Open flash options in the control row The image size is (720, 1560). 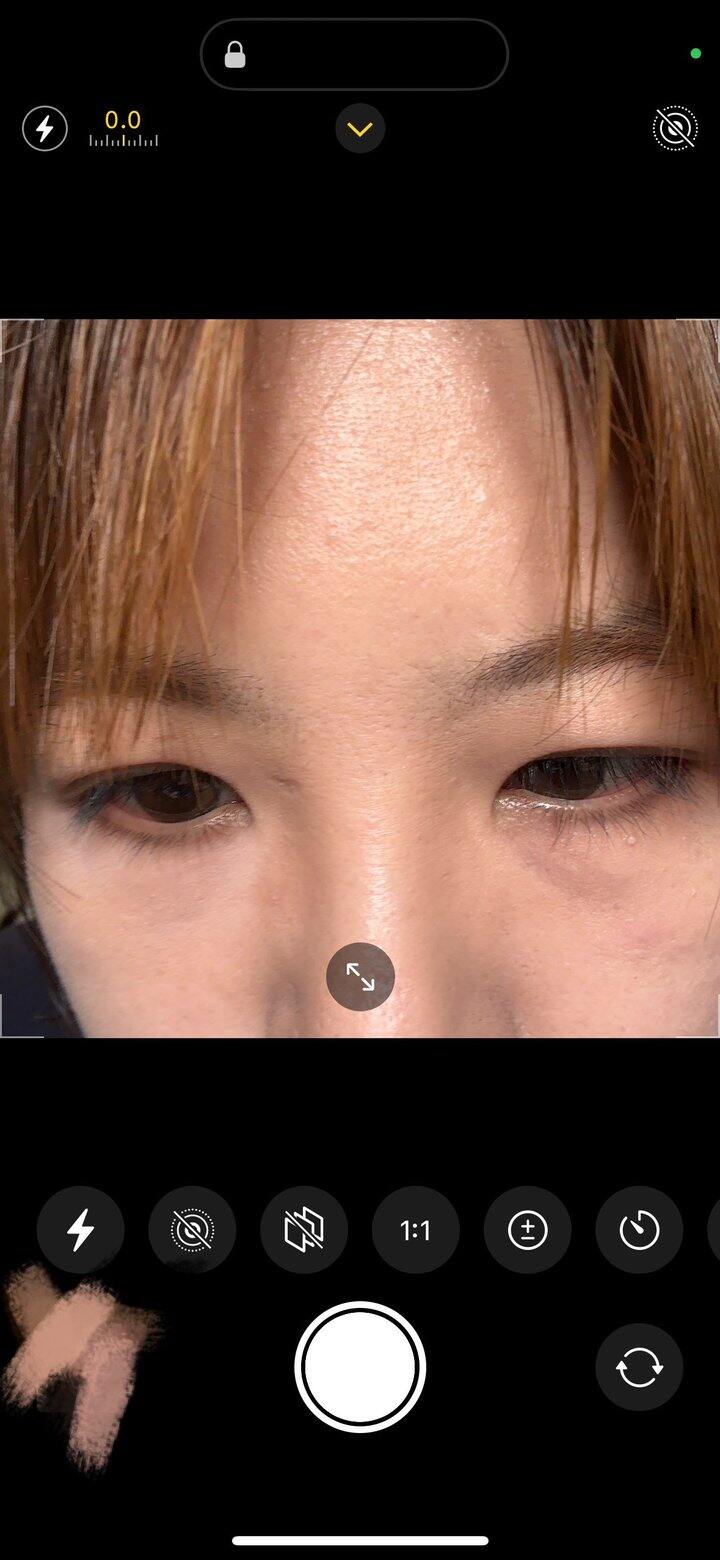81,1230
